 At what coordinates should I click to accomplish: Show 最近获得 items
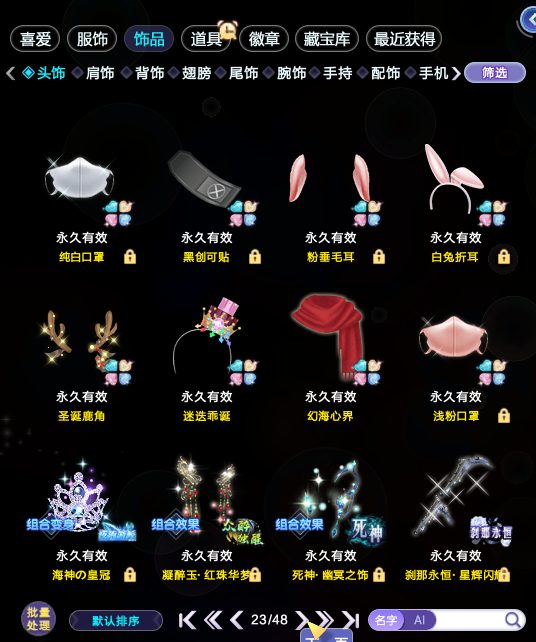(x=404, y=39)
